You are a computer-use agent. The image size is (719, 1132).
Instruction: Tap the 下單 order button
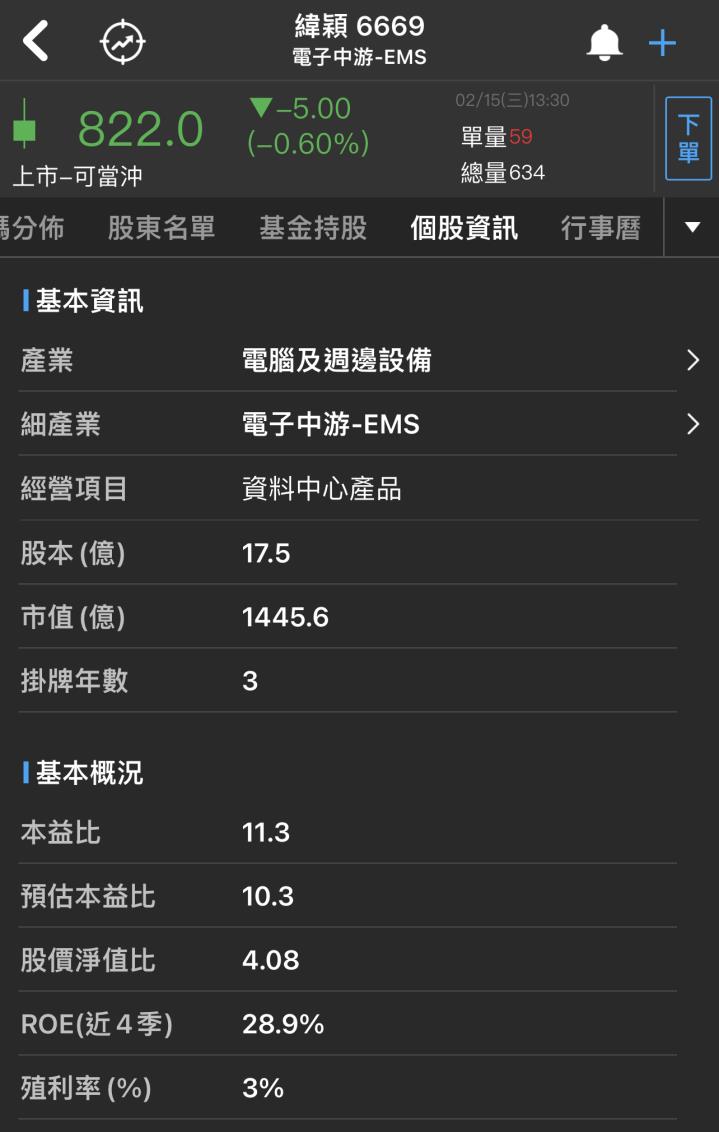688,139
